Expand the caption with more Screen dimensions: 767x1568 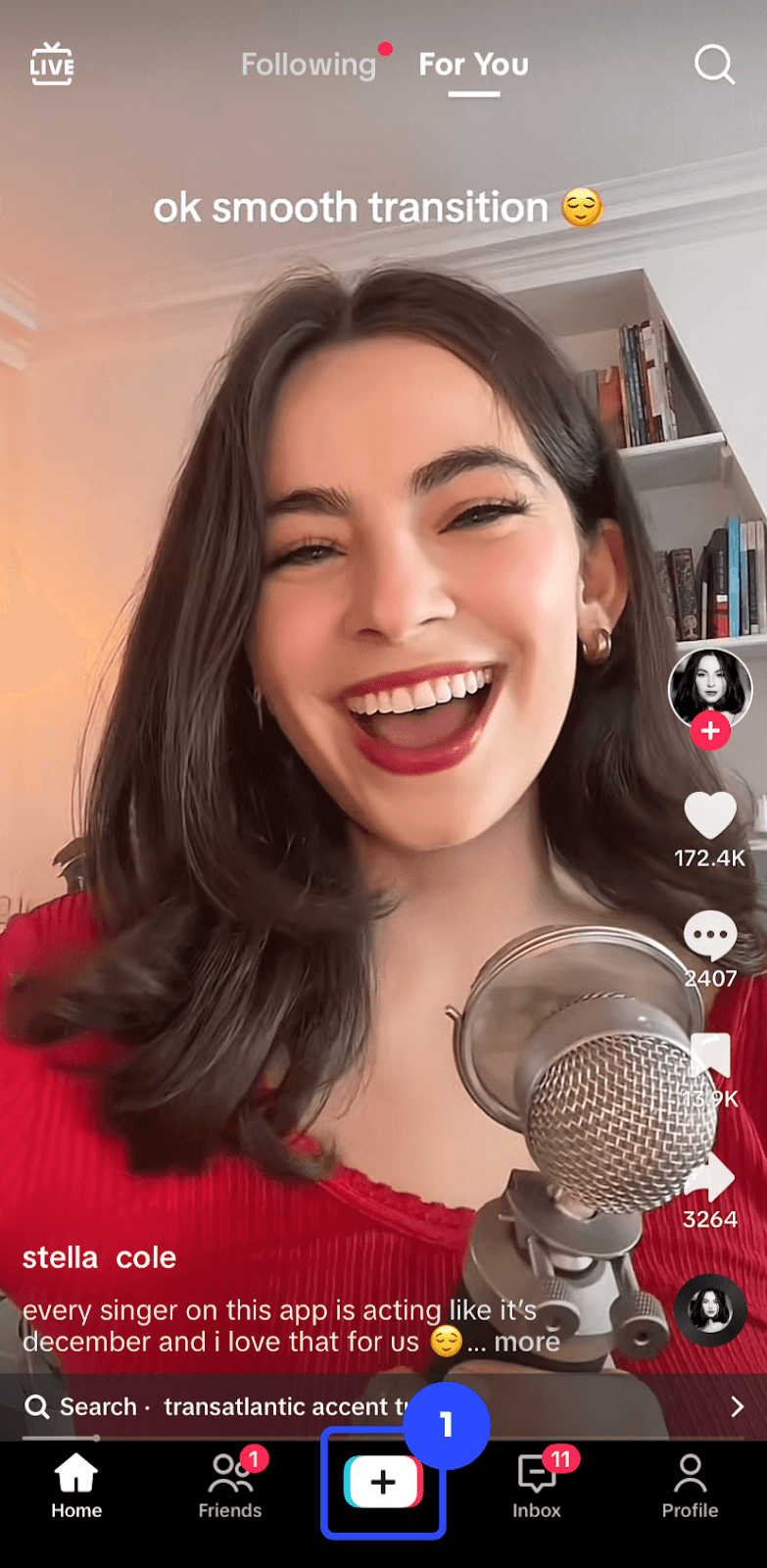[x=527, y=1342]
